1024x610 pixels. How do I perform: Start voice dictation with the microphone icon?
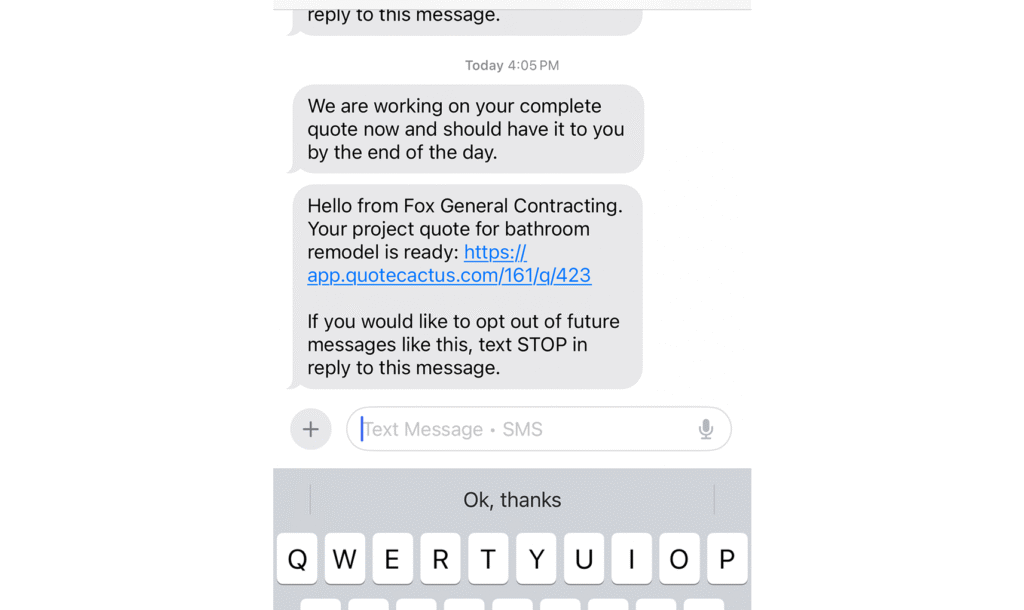tap(706, 429)
